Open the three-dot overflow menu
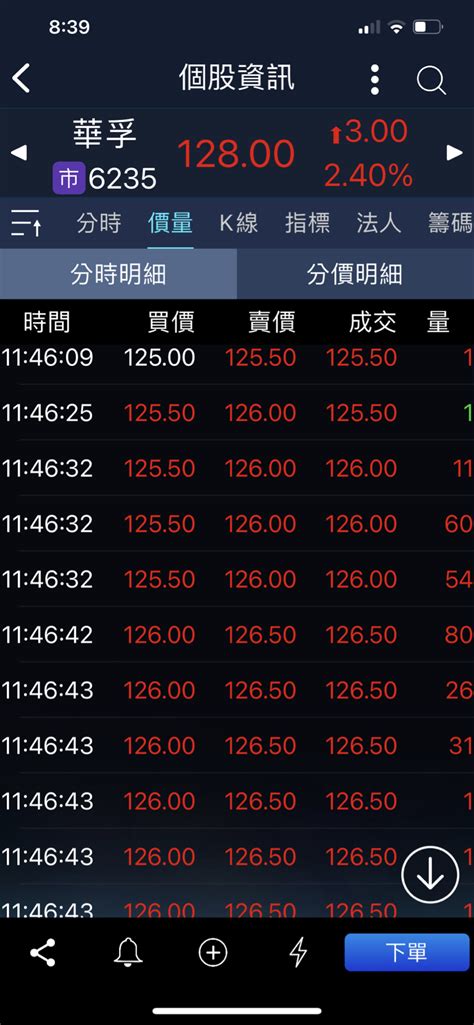Viewport: 474px width, 1025px height. click(x=375, y=79)
